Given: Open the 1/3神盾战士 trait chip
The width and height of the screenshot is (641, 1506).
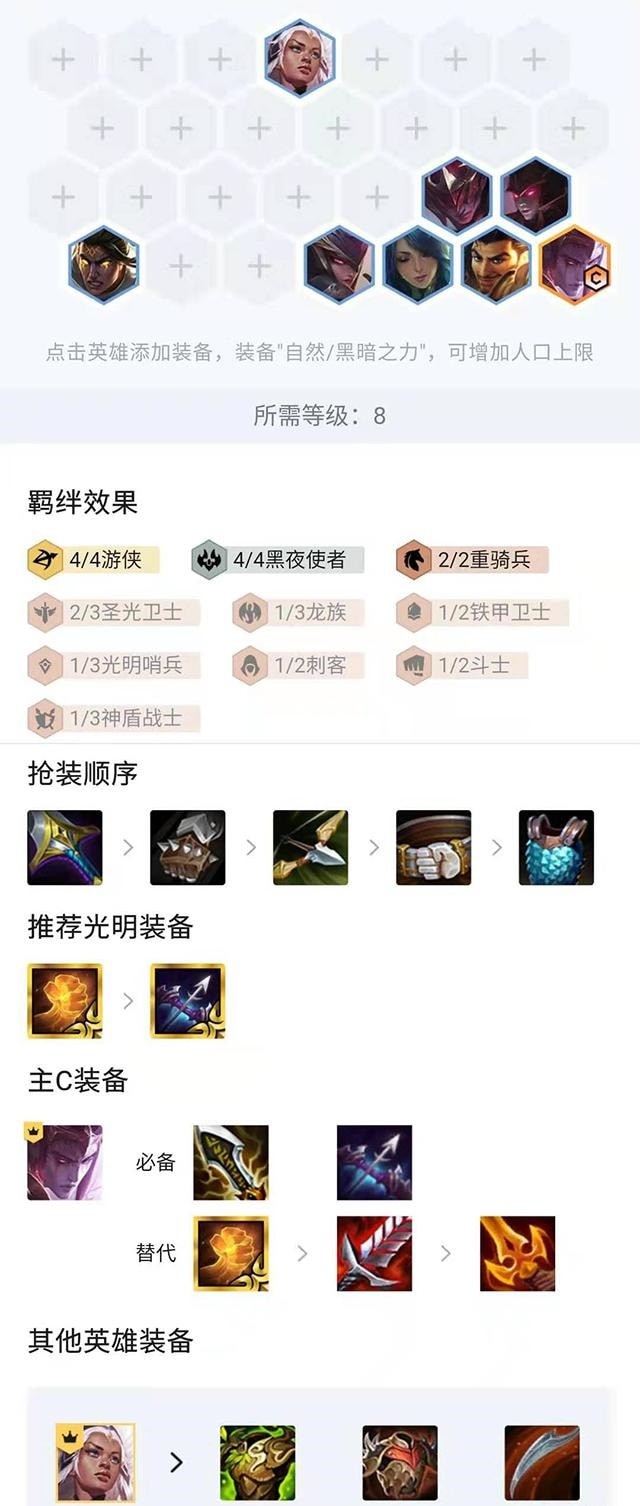Looking at the screenshot, I should click(x=113, y=718).
